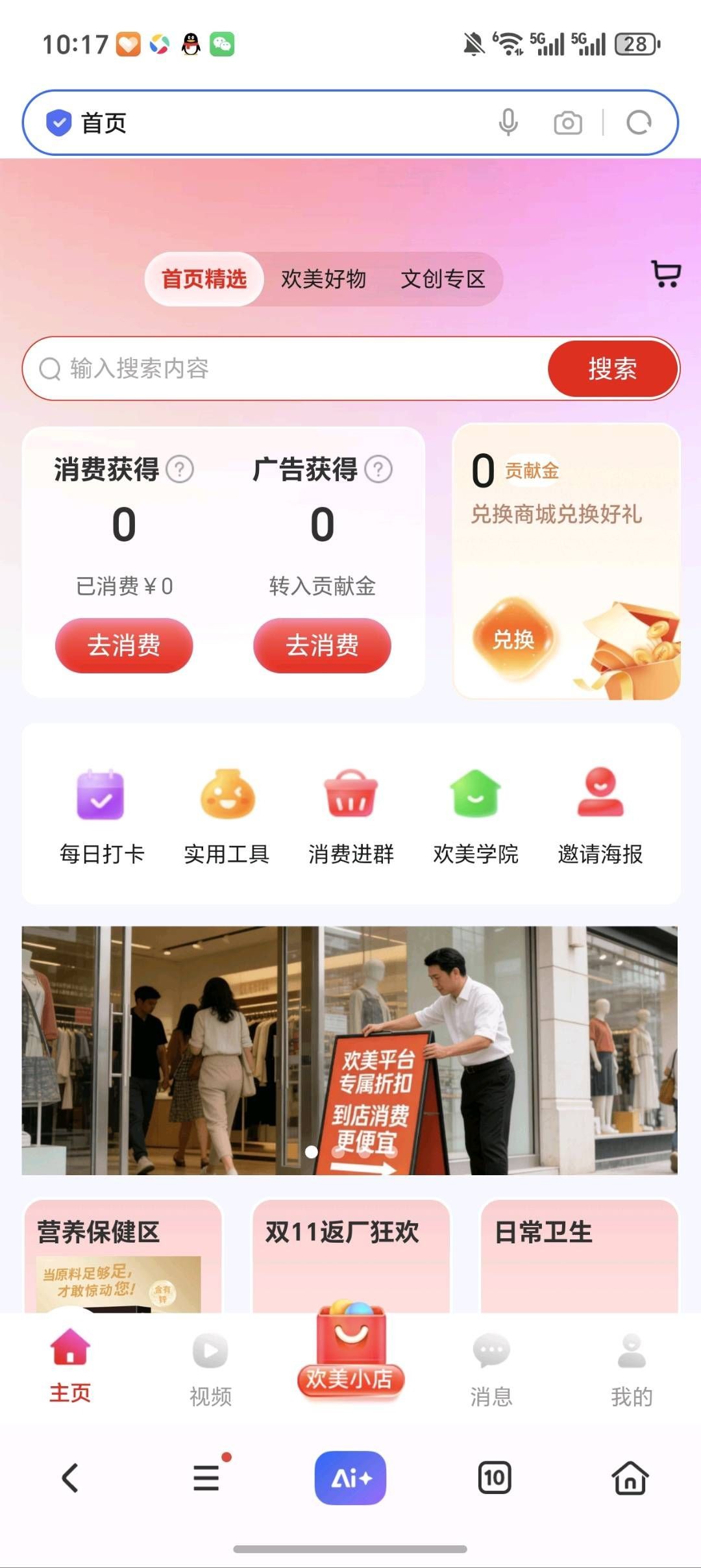
Task: Switch to the 欢美好物 tab
Action: (x=323, y=279)
